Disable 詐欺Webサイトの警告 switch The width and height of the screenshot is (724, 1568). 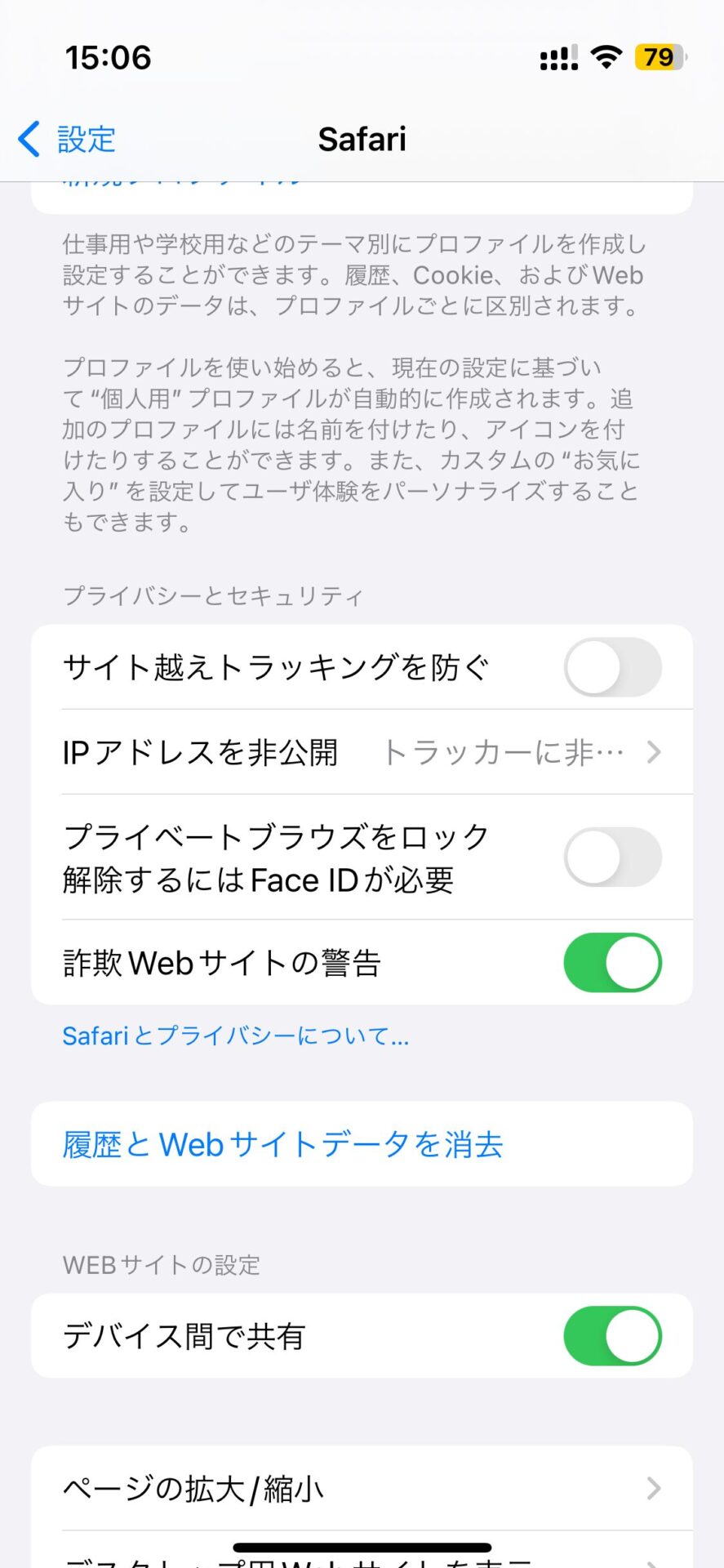(x=612, y=963)
